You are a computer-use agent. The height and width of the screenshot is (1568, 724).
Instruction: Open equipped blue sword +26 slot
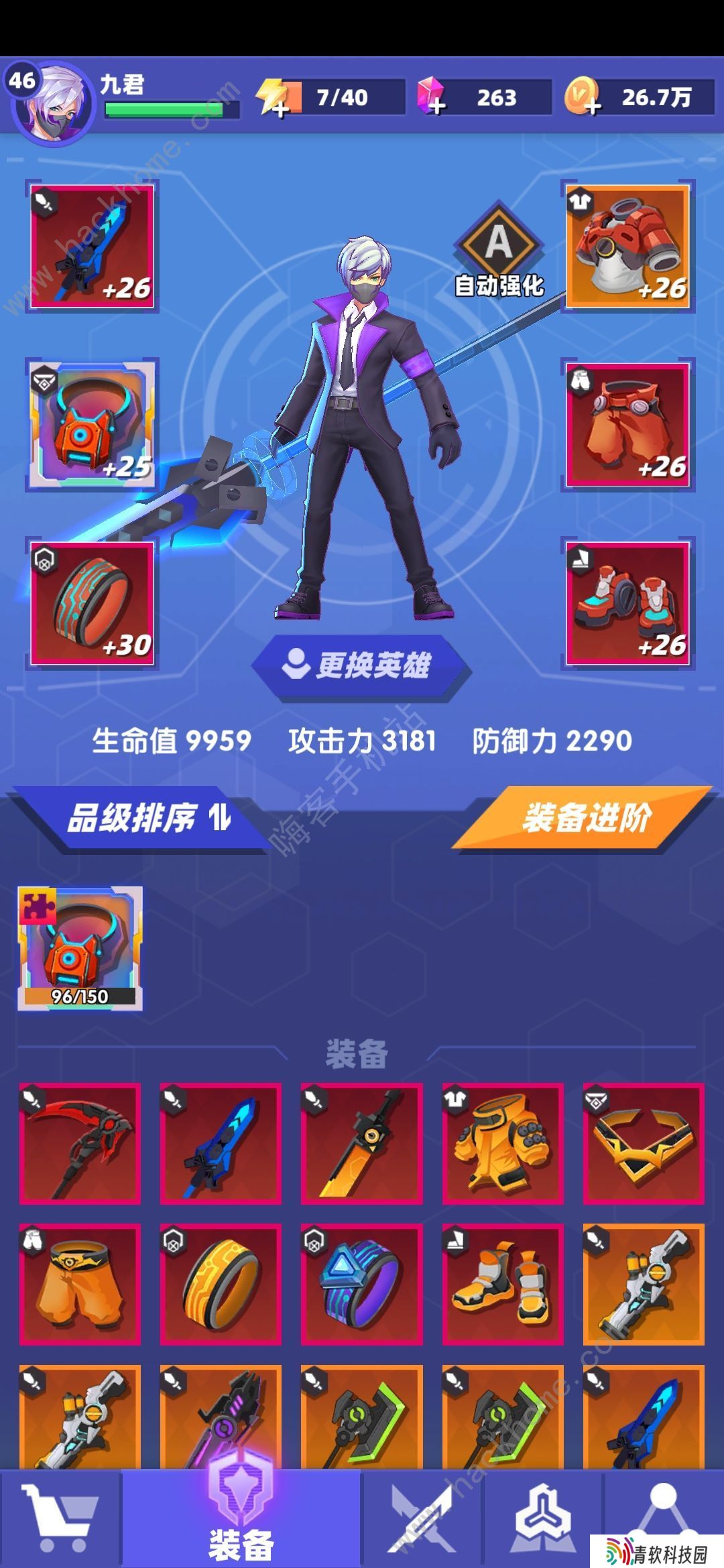pos(92,247)
